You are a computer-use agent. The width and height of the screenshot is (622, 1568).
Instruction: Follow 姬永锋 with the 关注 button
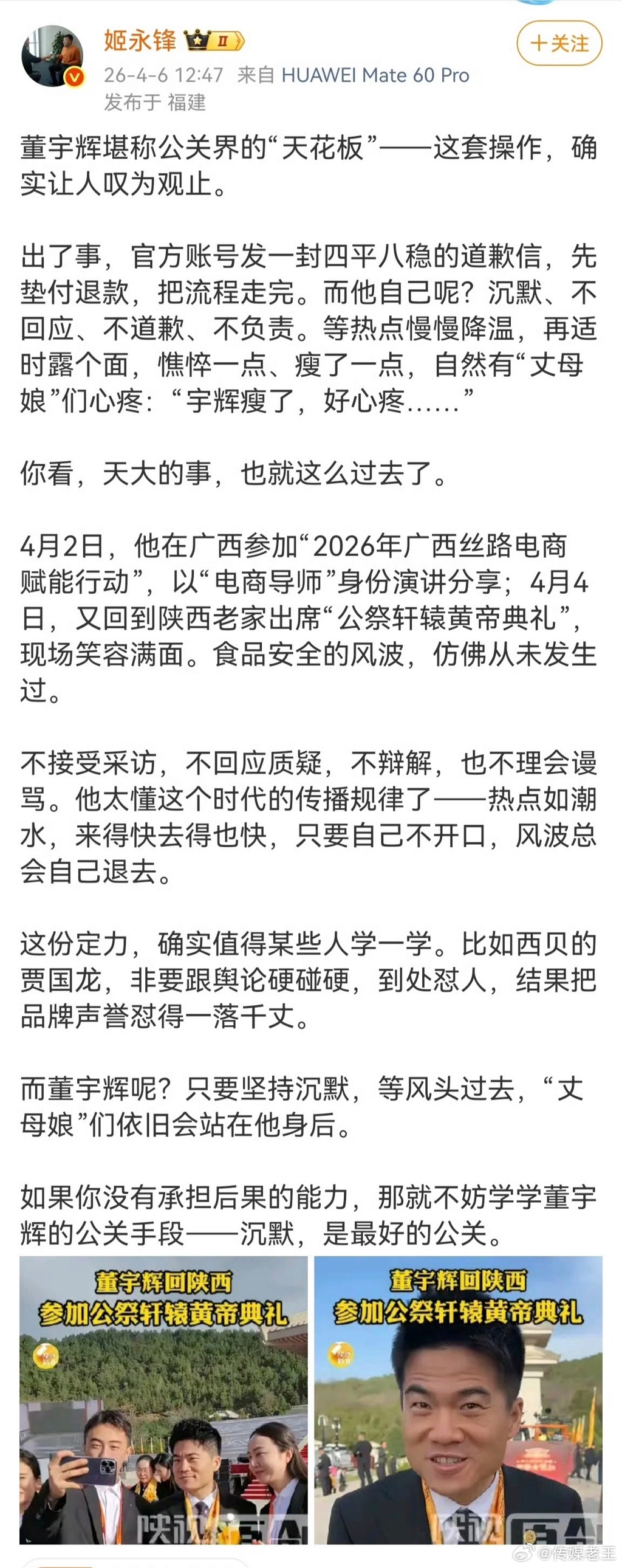[559, 43]
